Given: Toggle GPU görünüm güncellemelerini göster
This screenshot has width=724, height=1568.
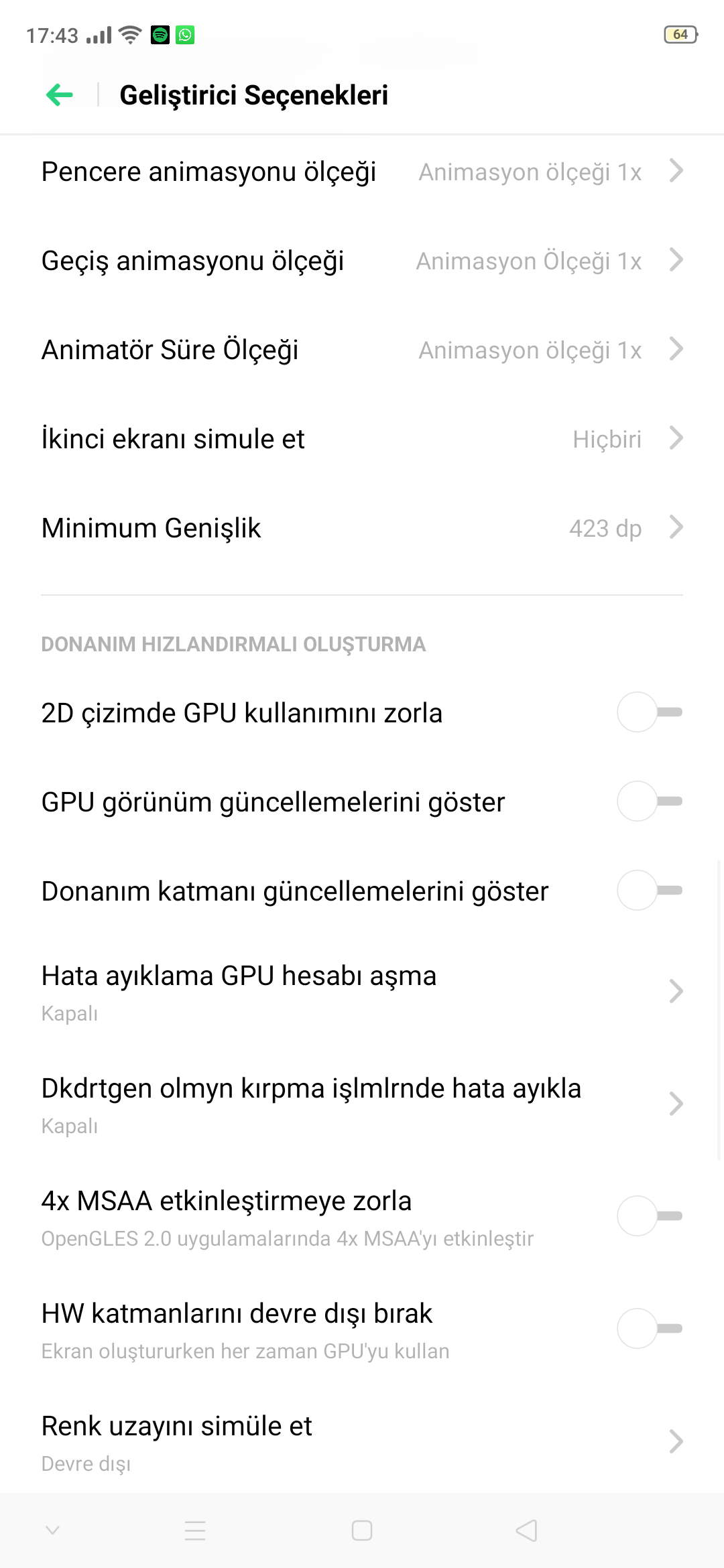Looking at the screenshot, I should 649,801.
